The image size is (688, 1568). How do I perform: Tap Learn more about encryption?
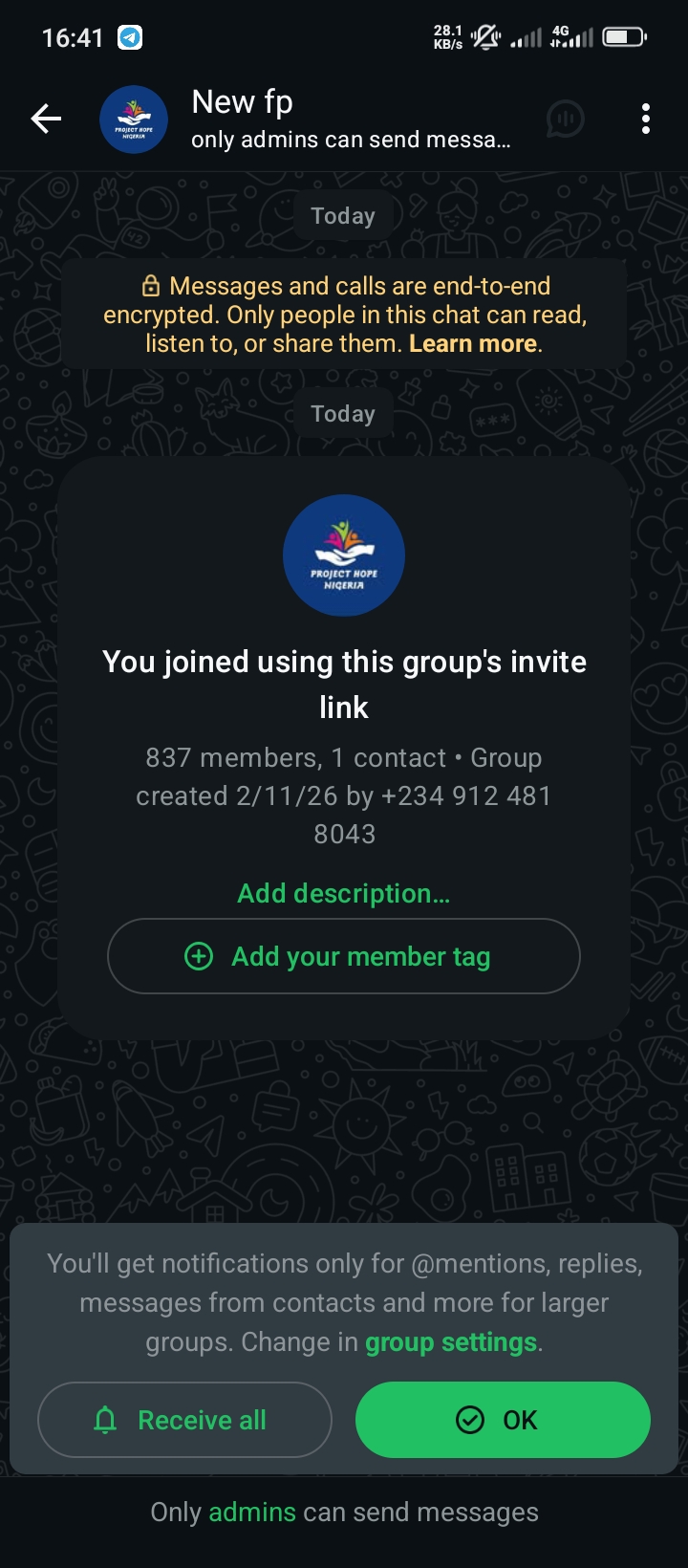click(x=473, y=343)
